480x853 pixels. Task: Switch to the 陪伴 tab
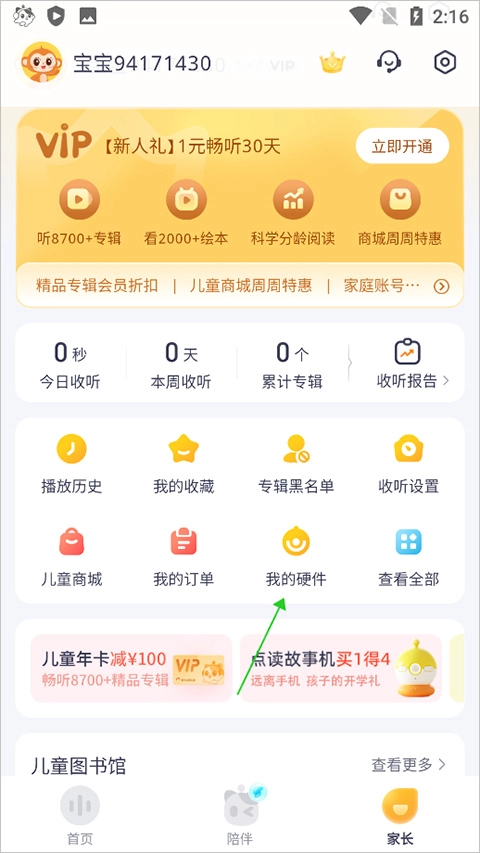(x=240, y=815)
